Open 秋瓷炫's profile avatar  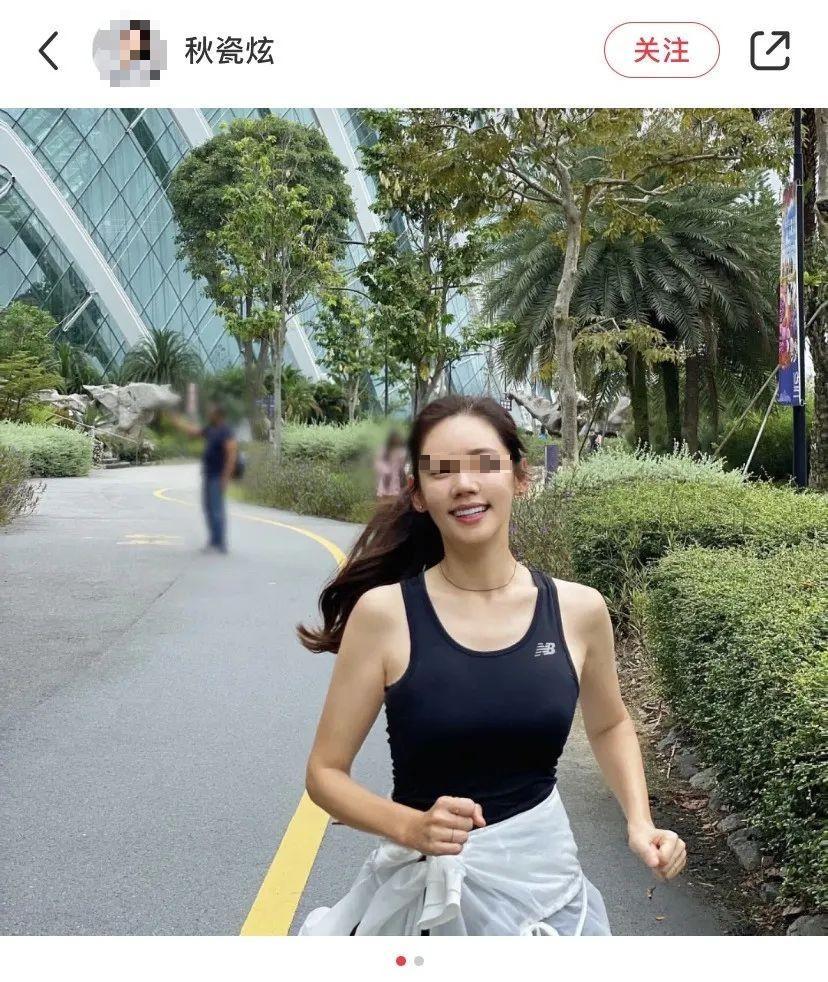coord(130,52)
